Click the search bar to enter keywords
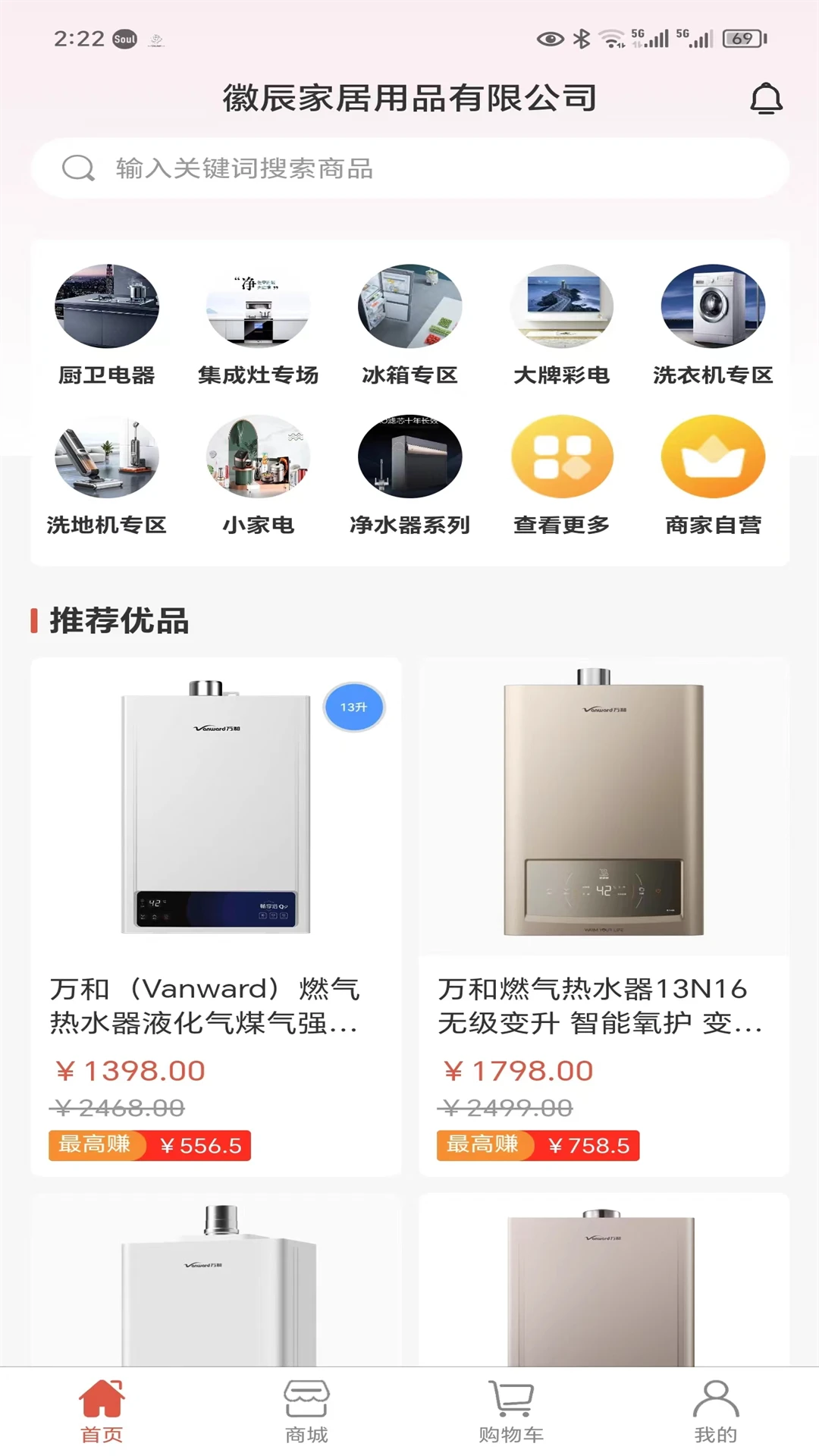819x1456 pixels. tap(409, 168)
